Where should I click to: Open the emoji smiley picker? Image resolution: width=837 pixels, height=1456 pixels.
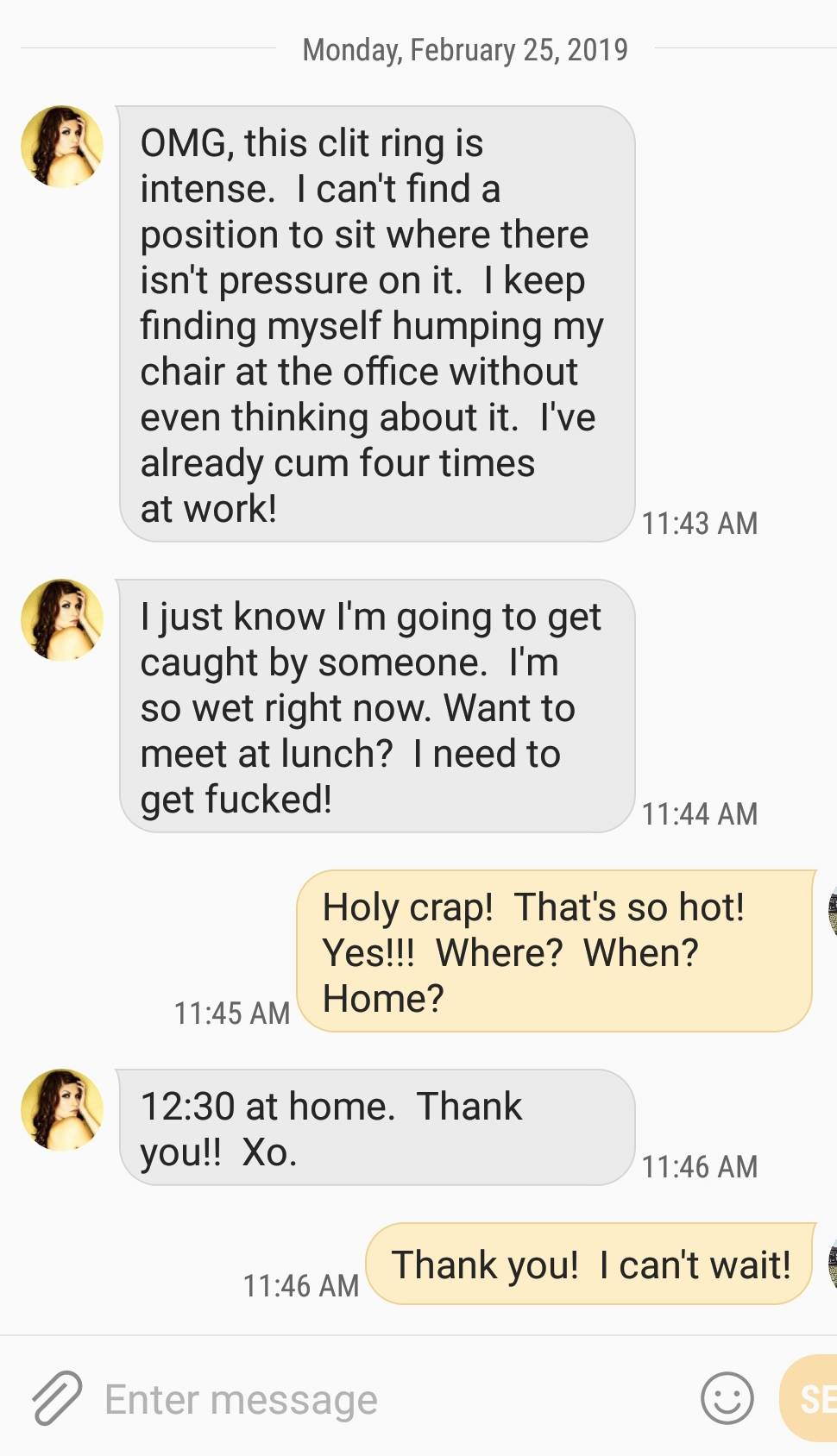pyautogui.click(x=727, y=1398)
